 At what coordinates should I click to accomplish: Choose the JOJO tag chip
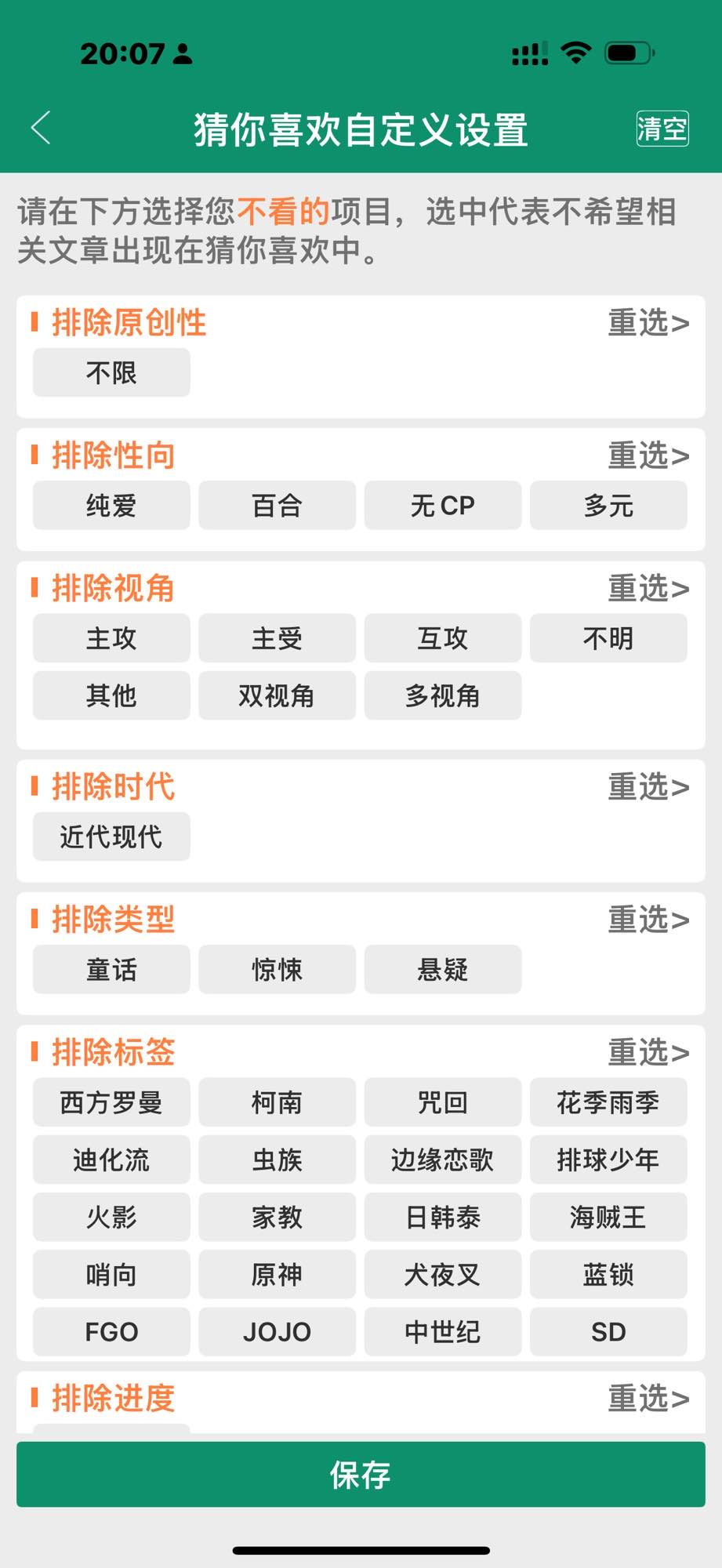277,1332
